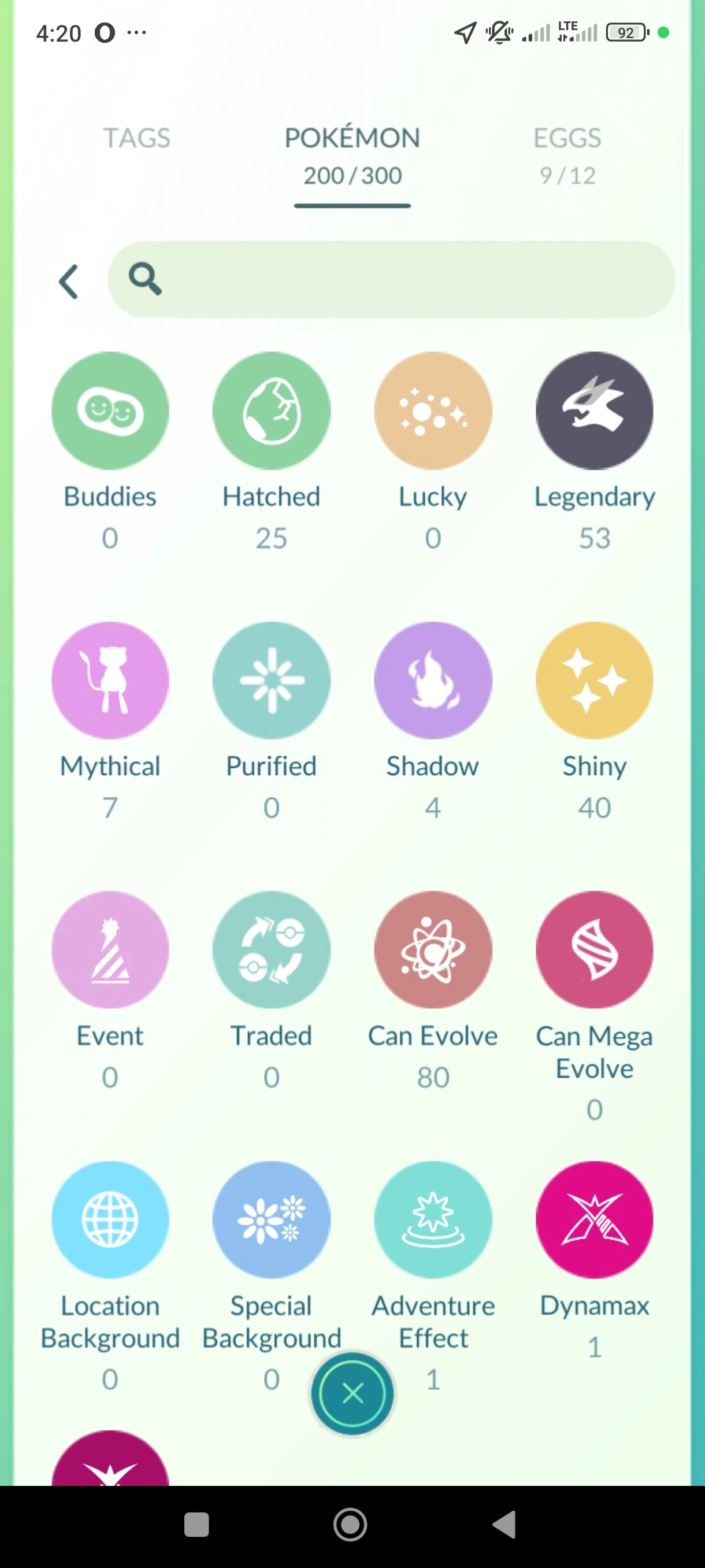This screenshot has width=705, height=1568.
Task: Switch to the Tags tab
Action: pyautogui.click(x=136, y=138)
